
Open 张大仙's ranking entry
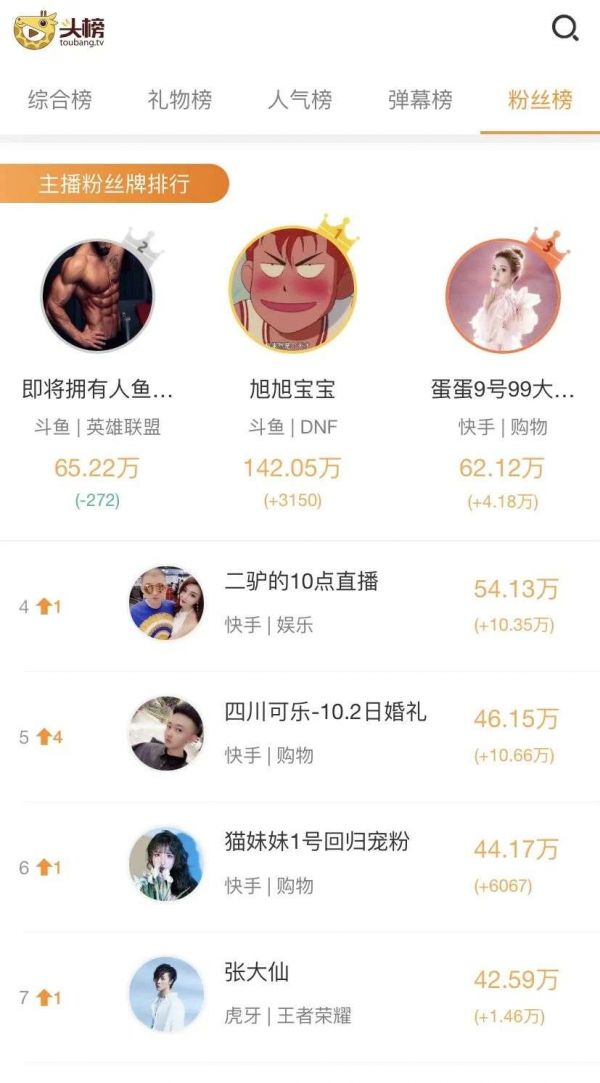300,994
